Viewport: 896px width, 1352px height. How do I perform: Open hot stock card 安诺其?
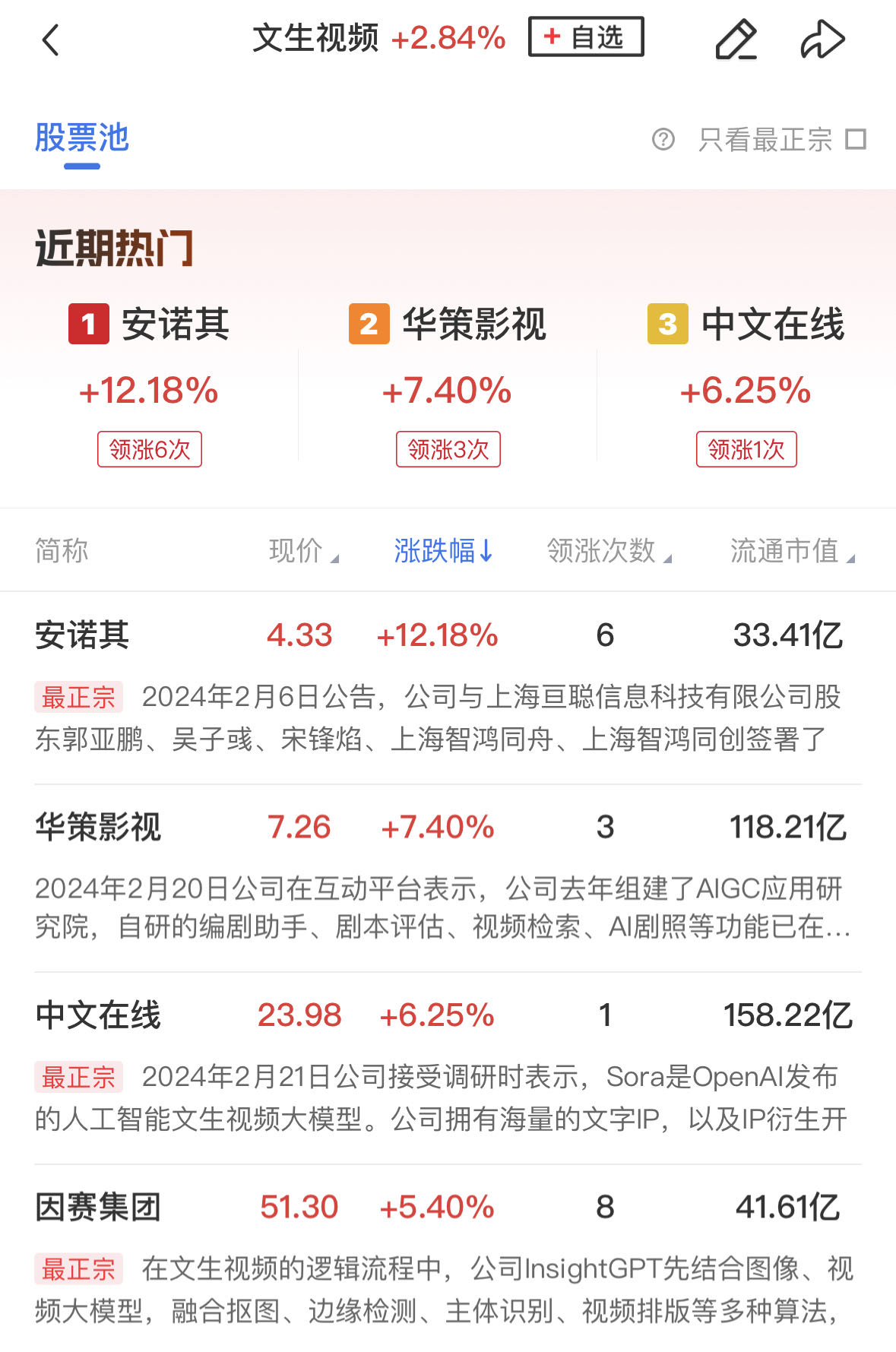tap(149, 385)
